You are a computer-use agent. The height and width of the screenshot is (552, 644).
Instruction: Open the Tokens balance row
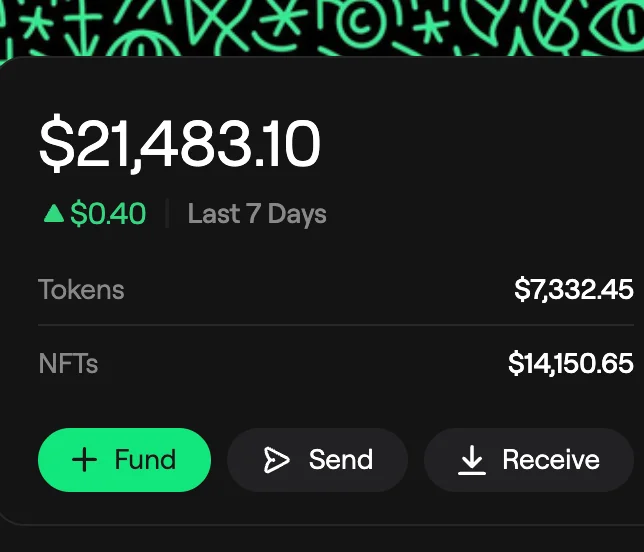[x=335, y=290]
